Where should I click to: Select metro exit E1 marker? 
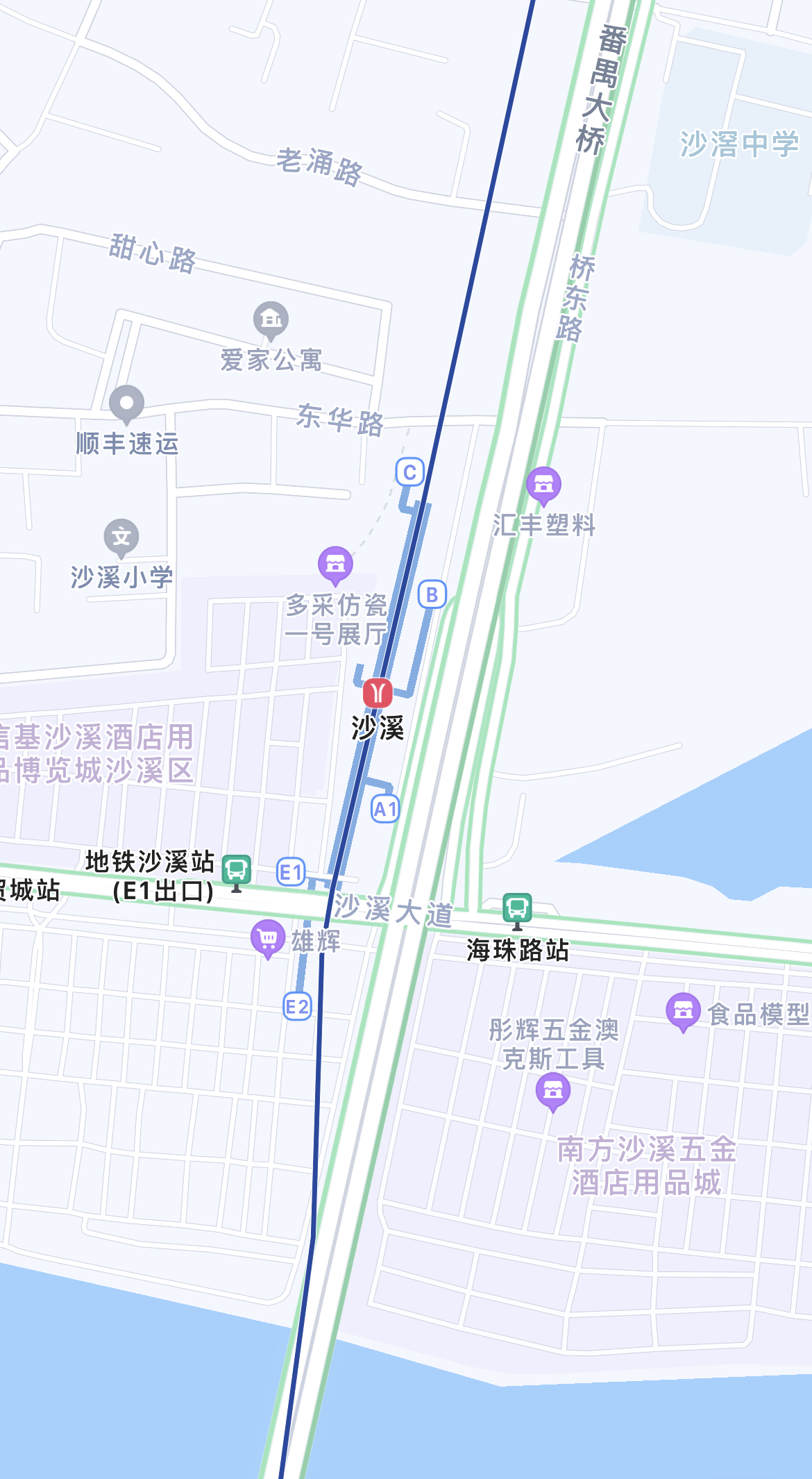pyautogui.click(x=291, y=872)
